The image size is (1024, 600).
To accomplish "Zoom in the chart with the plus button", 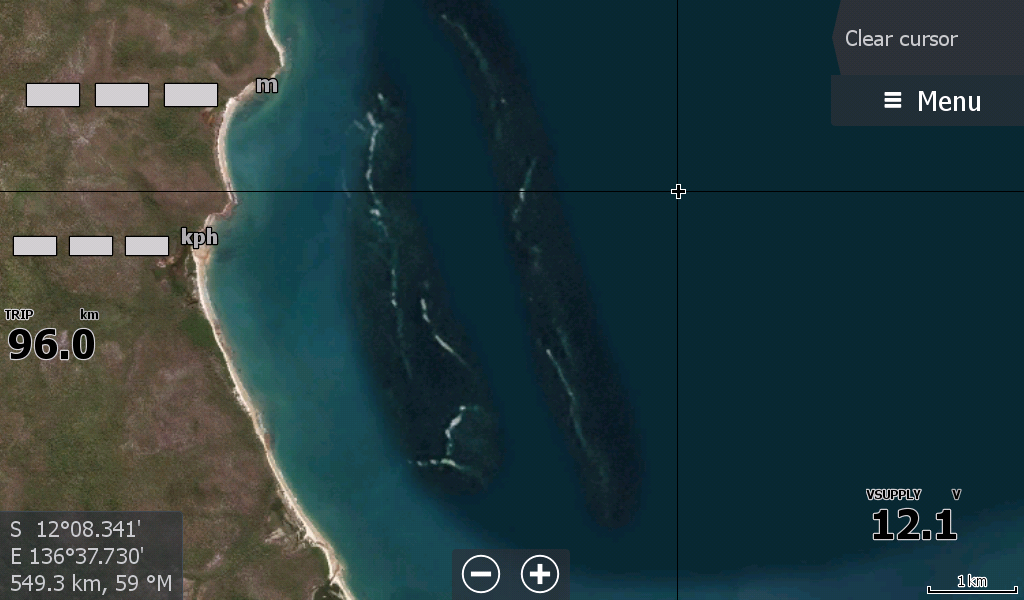I will [x=540, y=574].
